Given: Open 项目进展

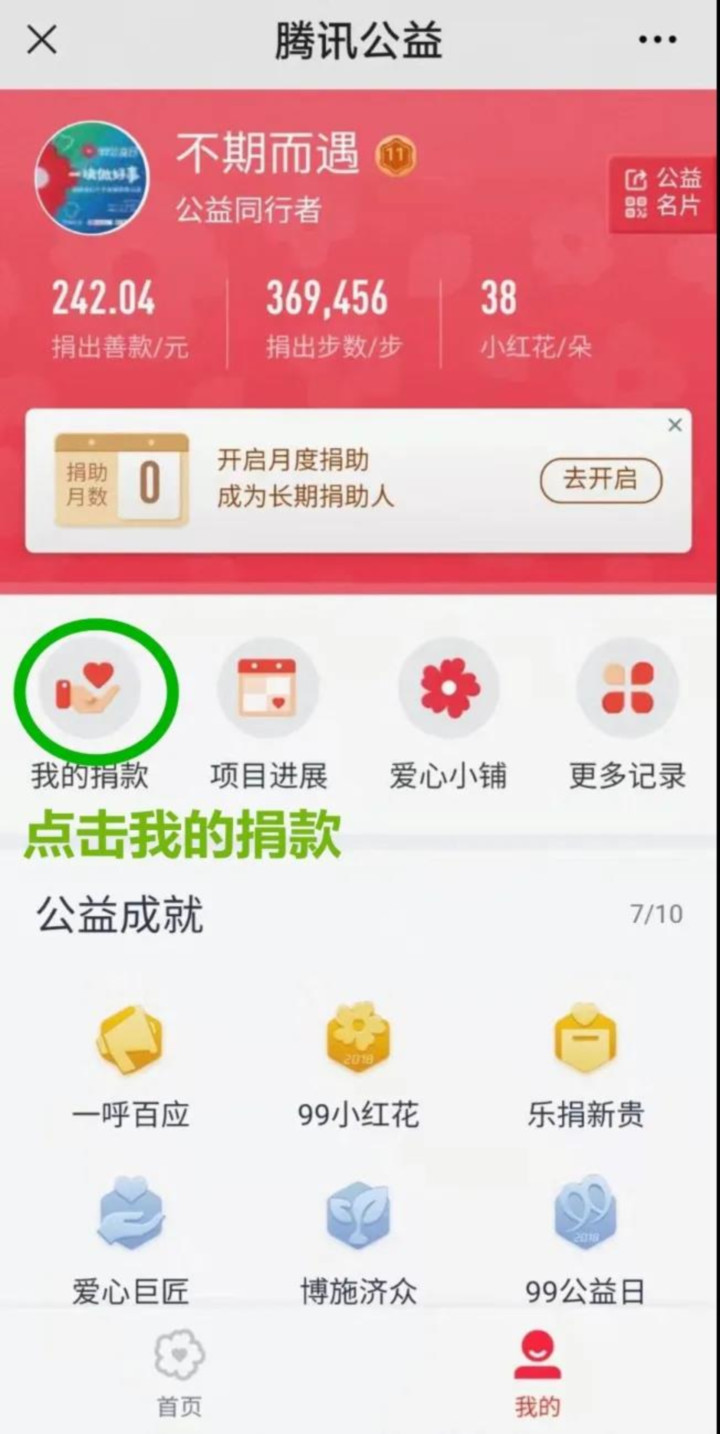Looking at the screenshot, I should tap(268, 689).
